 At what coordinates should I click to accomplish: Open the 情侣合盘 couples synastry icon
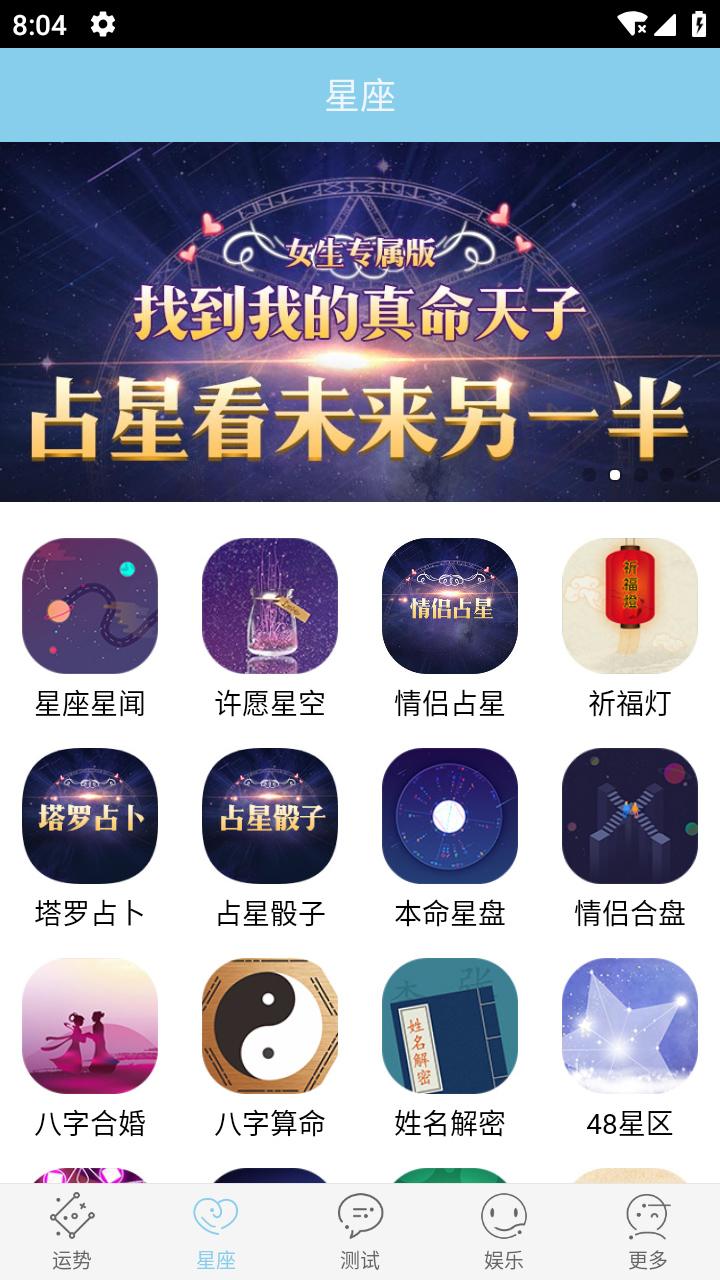[630, 815]
